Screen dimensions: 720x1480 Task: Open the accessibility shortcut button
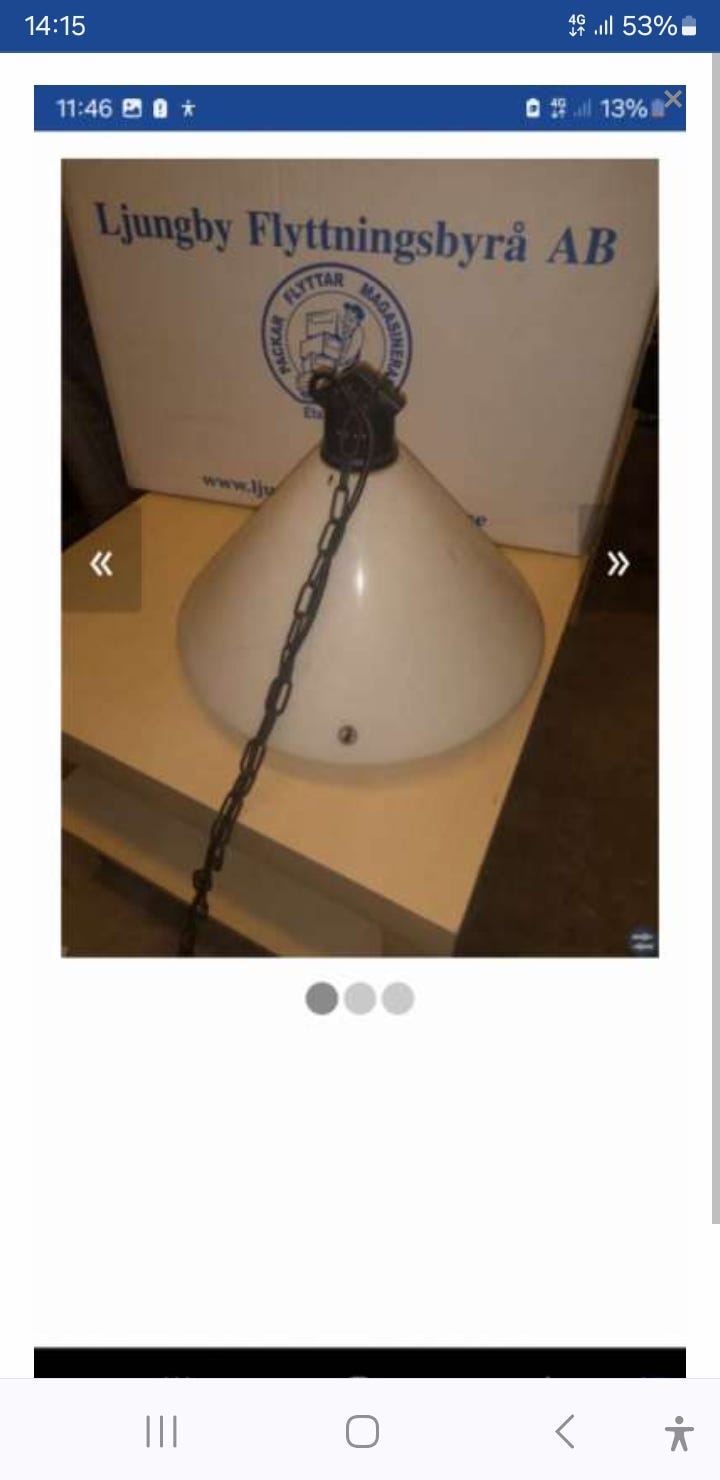[679, 1433]
